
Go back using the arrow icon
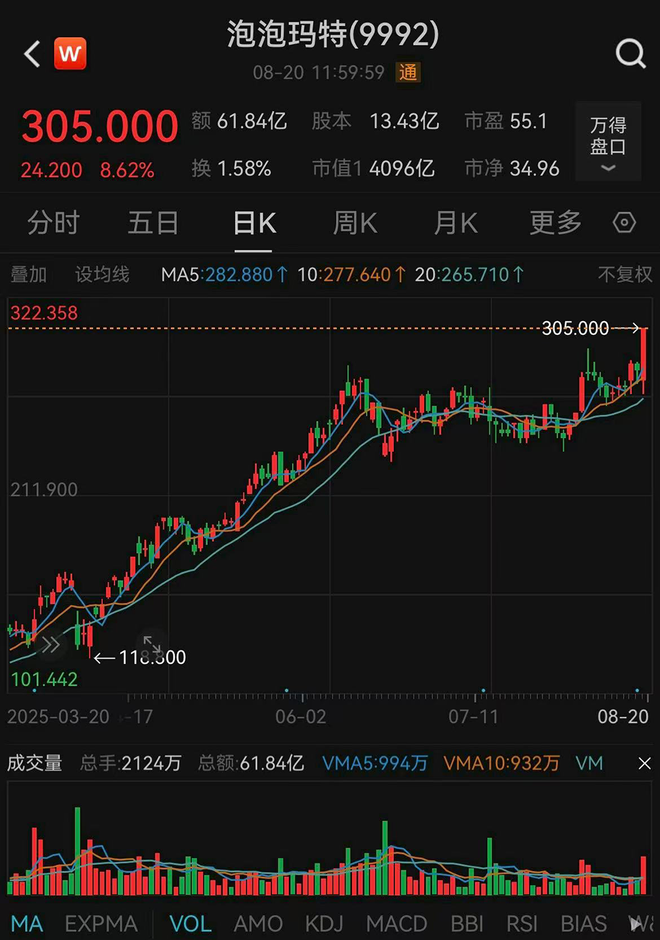[32, 54]
